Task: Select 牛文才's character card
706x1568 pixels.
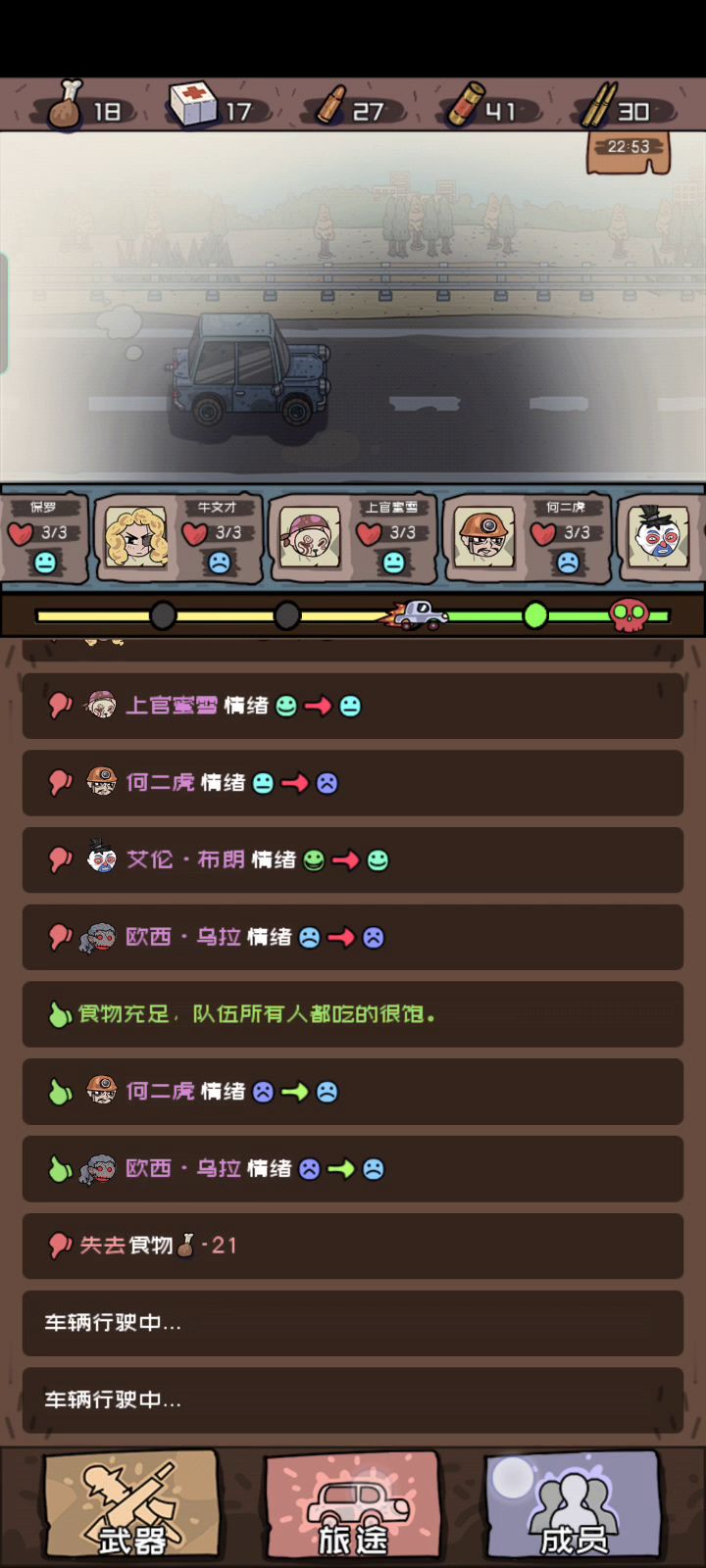Action: tap(179, 537)
